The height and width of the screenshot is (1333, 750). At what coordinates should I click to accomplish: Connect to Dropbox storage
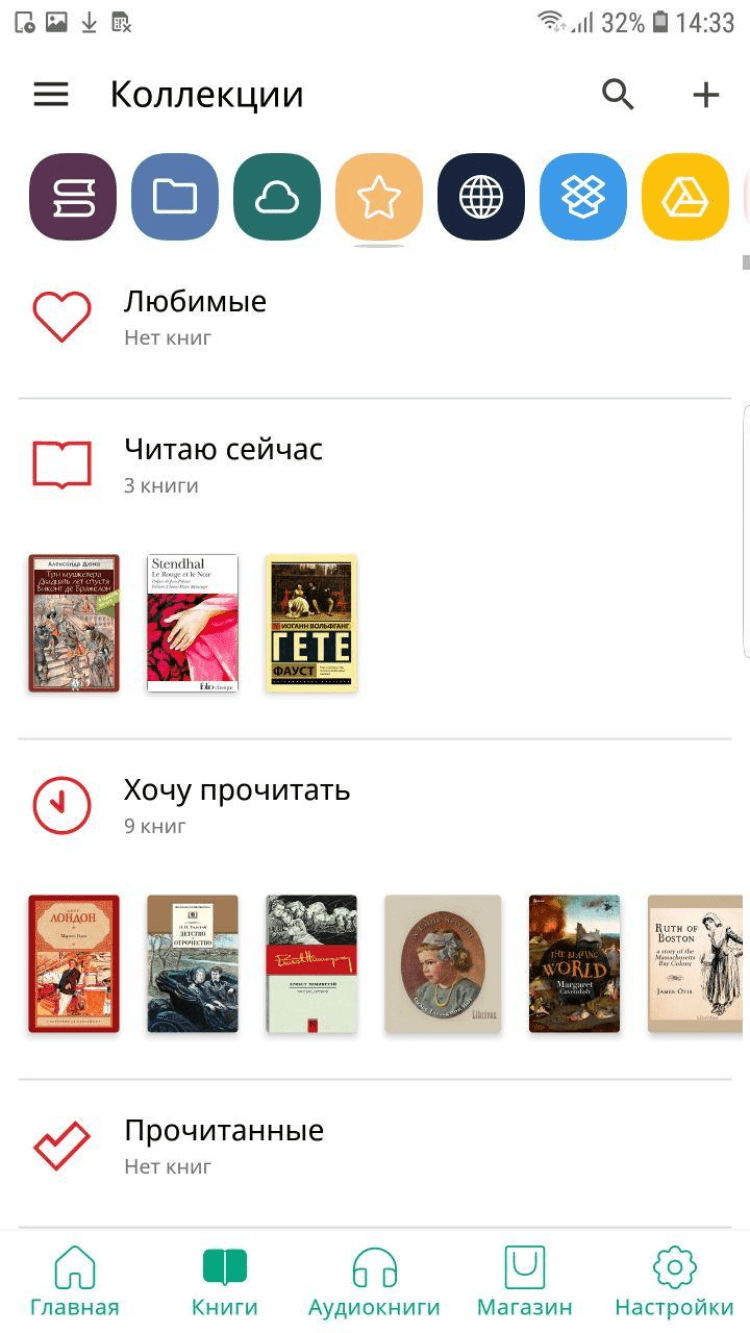pyautogui.click(x=583, y=197)
